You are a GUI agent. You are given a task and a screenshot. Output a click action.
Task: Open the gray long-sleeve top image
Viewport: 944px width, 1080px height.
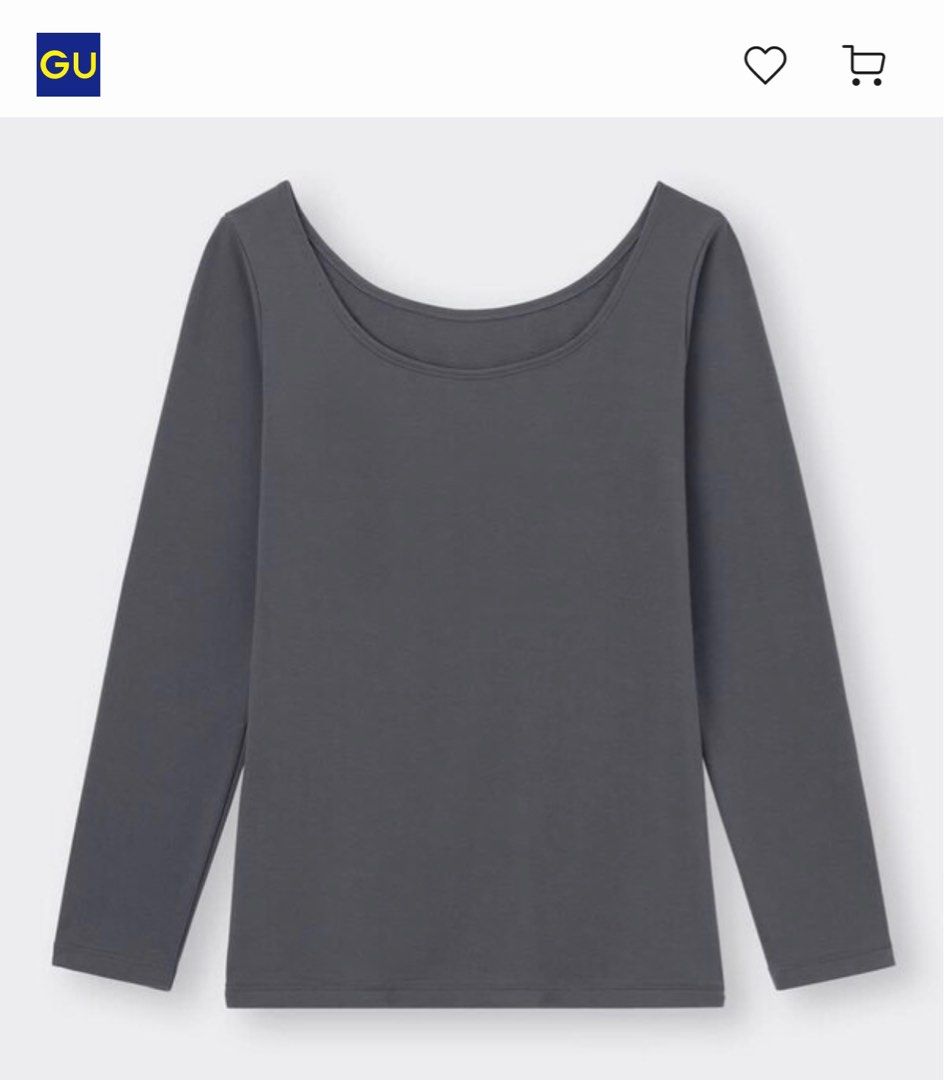click(472, 600)
